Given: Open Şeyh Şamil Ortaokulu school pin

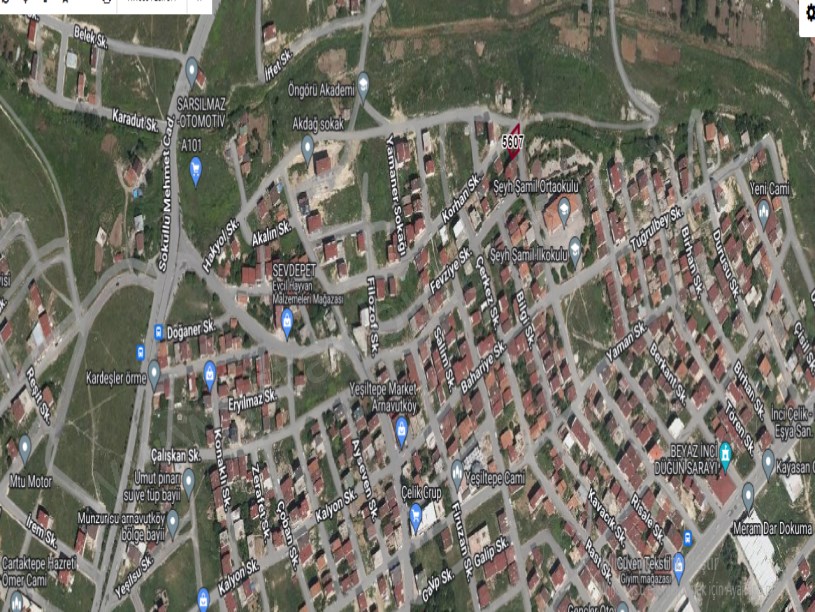Looking at the screenshot, I should click(563, 209).
